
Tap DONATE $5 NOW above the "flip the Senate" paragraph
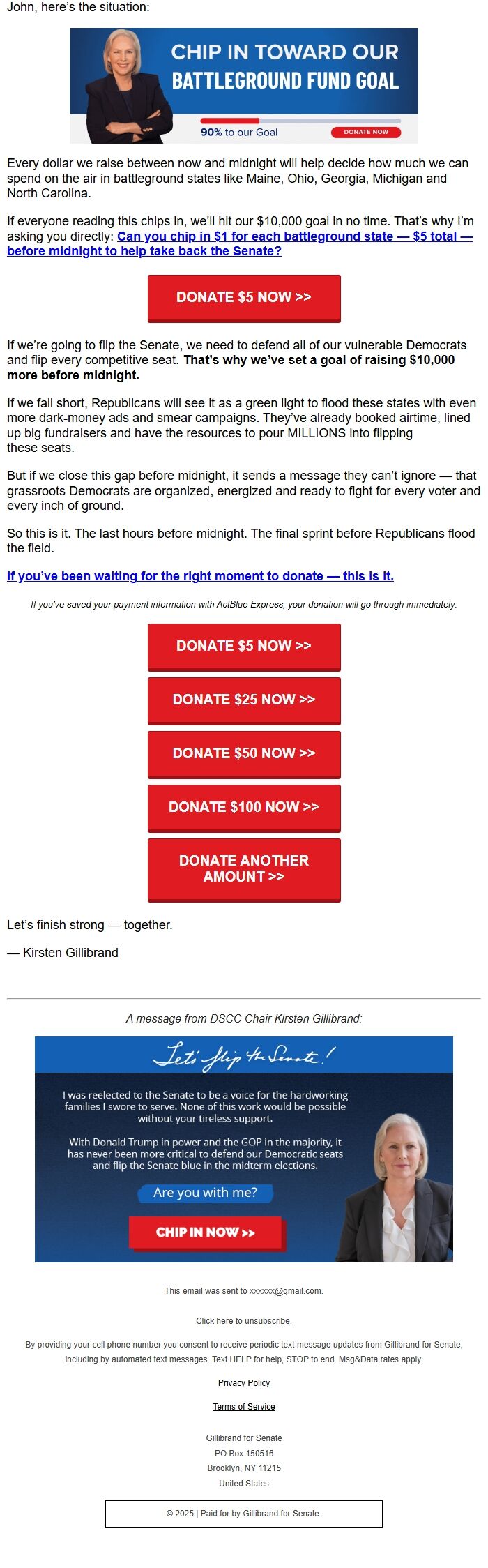(244, 298)
